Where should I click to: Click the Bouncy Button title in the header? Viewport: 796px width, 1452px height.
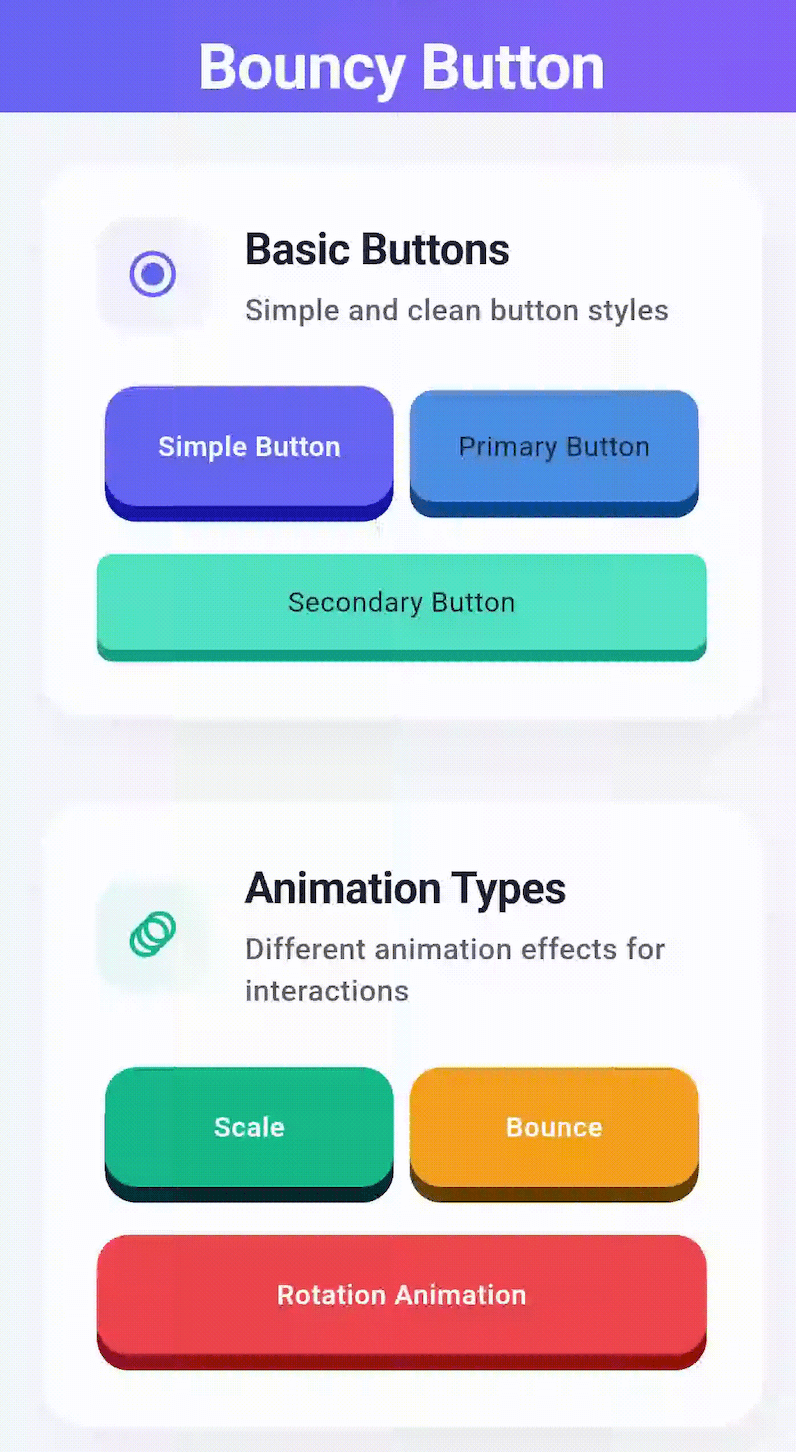click(401, 66)
